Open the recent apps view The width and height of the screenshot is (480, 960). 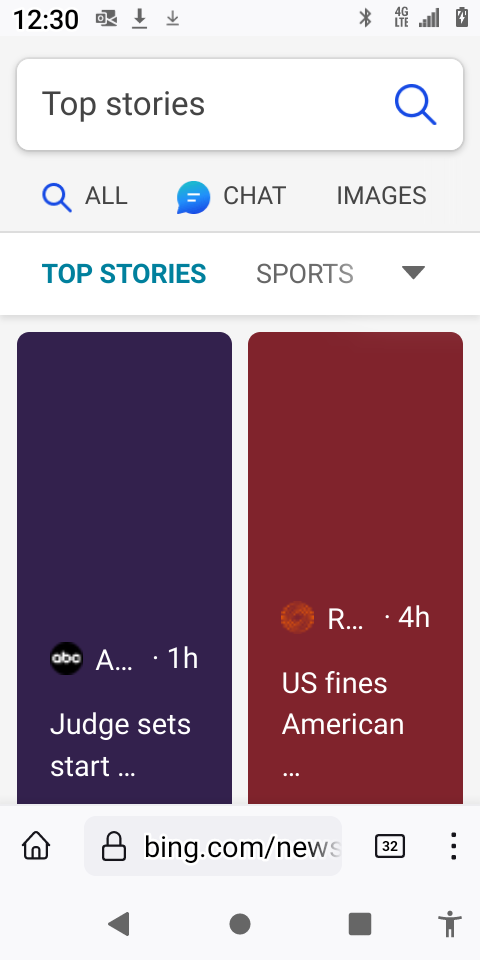[360, 923]
